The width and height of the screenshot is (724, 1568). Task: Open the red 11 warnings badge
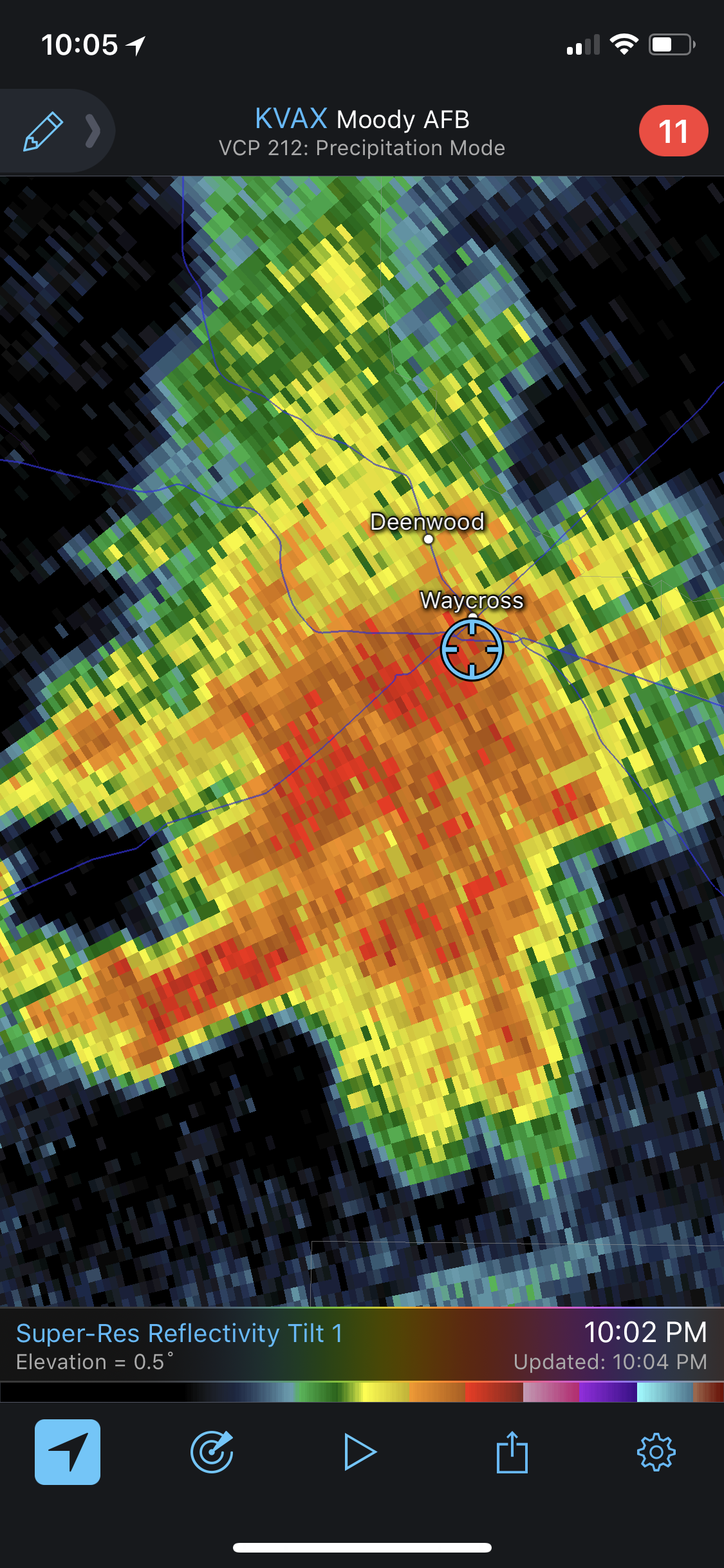click(x=673, y=131)
